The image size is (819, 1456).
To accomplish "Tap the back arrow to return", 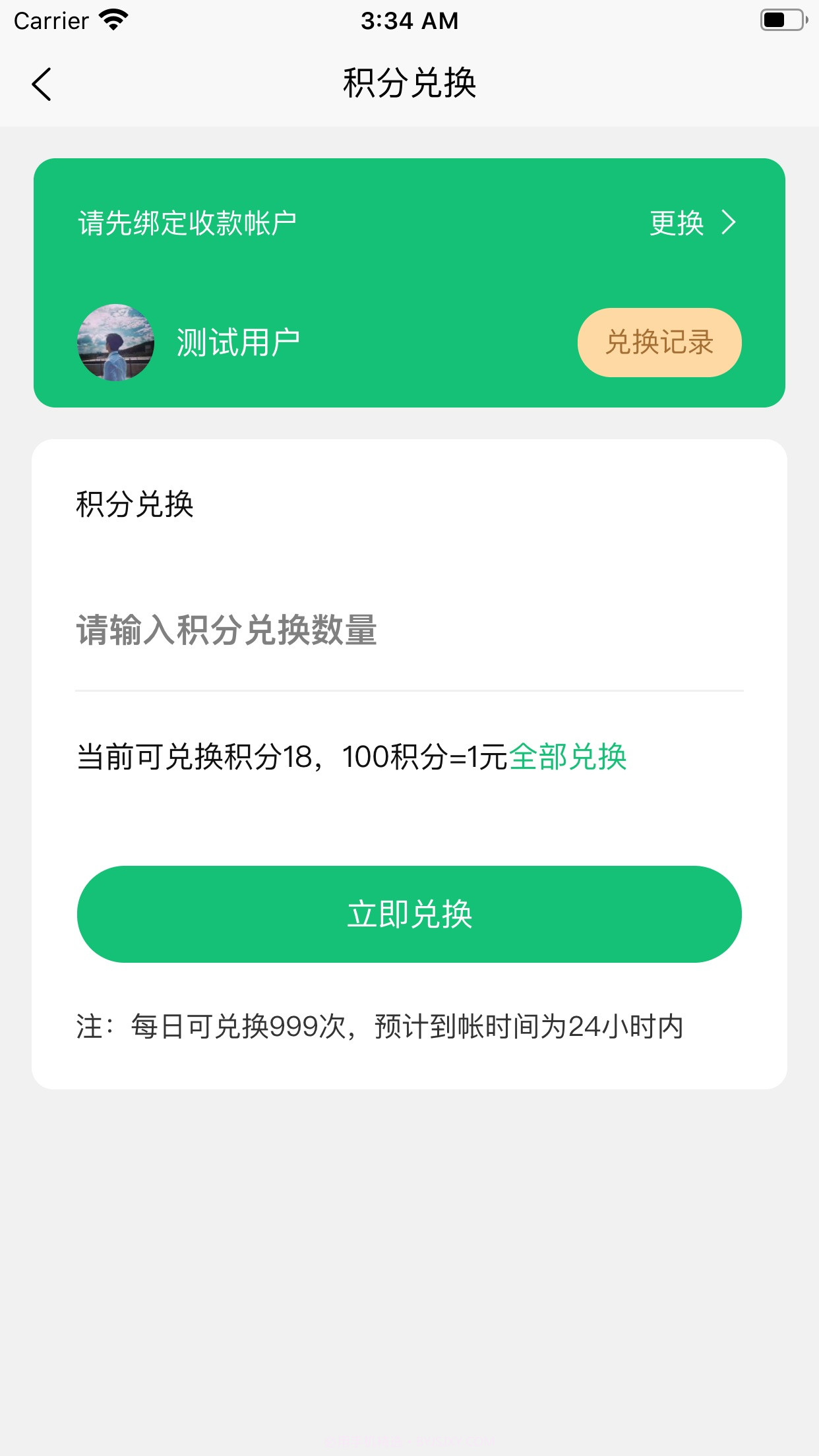I will click(x=41, y=84).
